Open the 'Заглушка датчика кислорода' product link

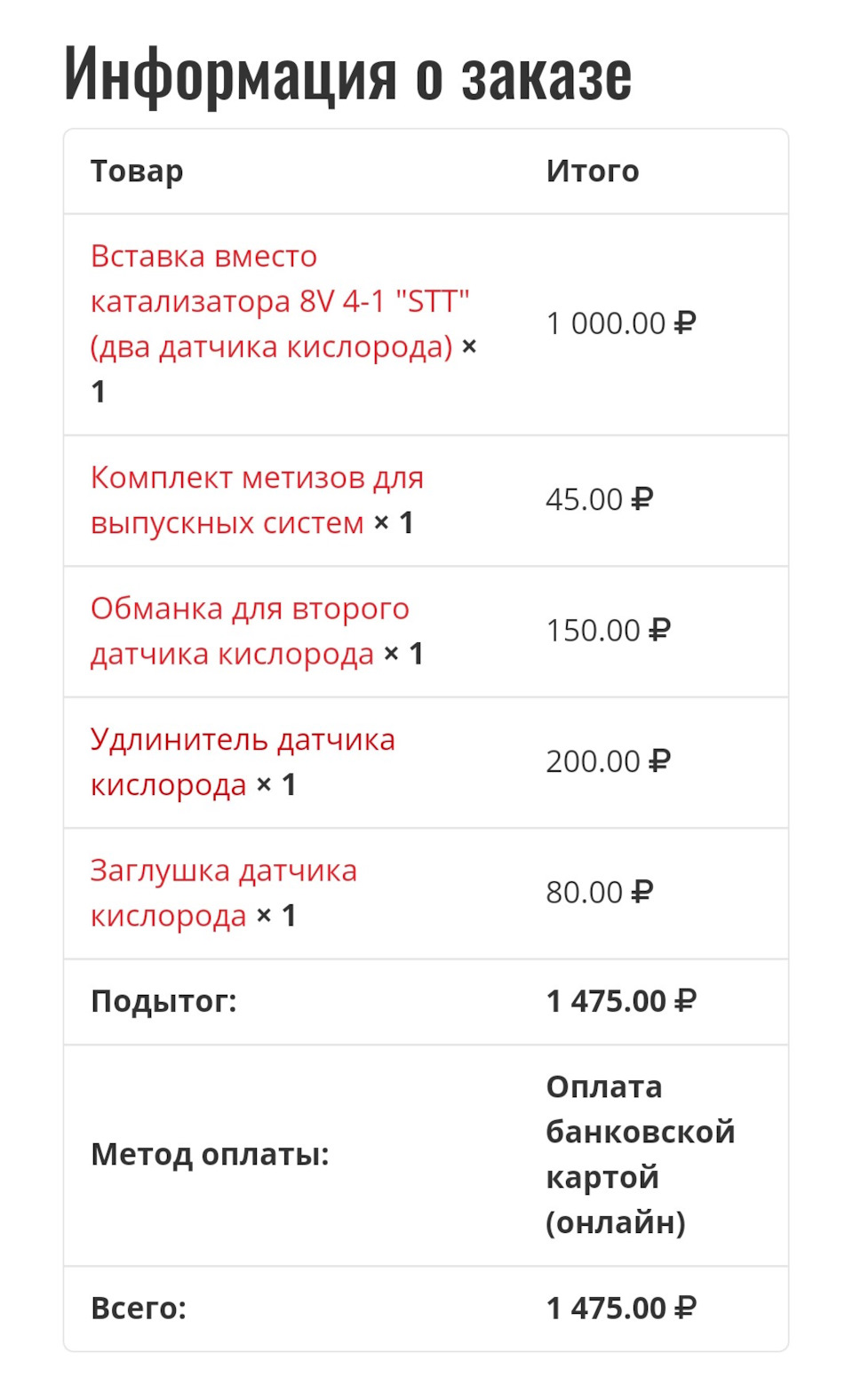point(222,892)
